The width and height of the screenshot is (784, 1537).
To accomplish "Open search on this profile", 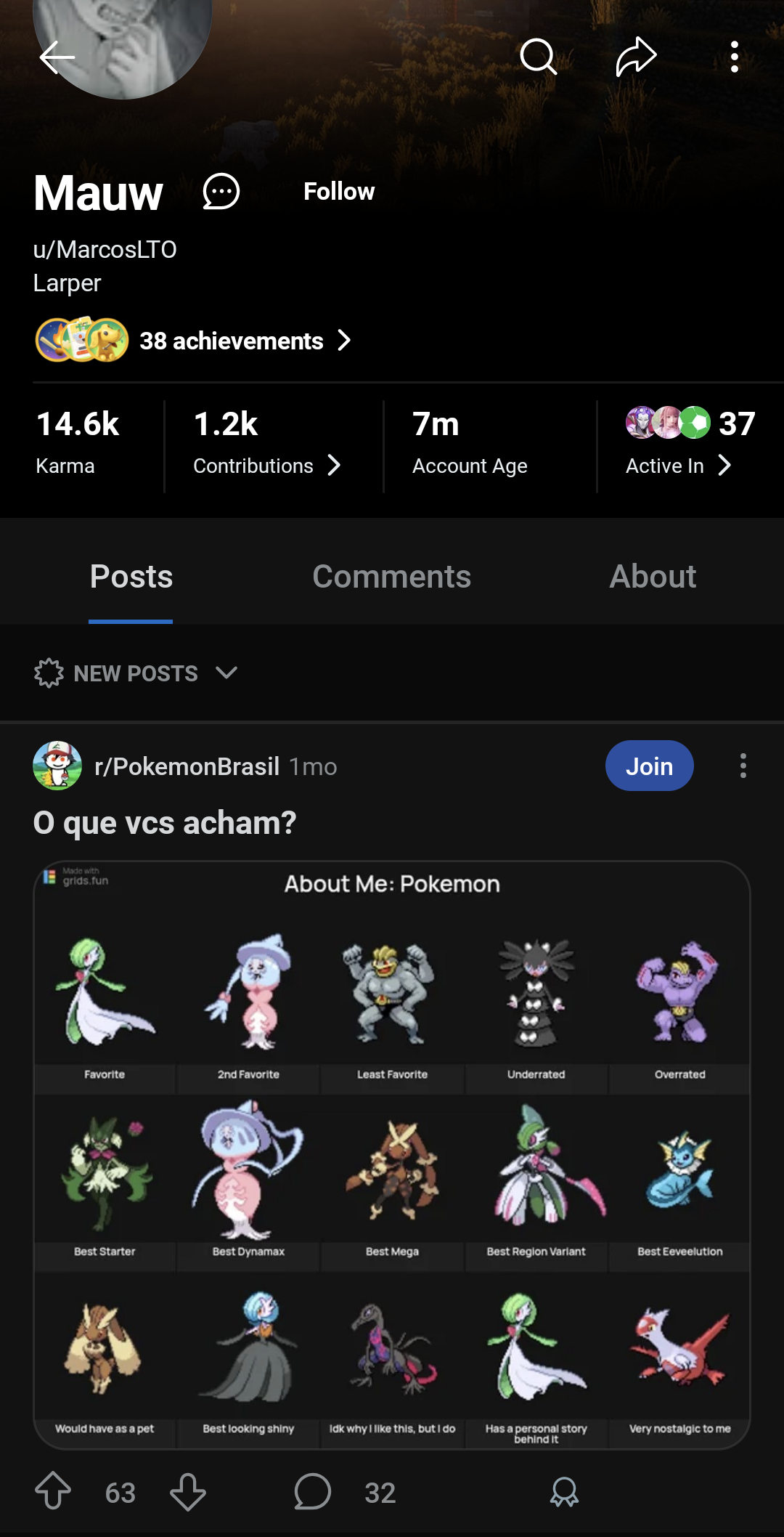I will pos(539,57).
